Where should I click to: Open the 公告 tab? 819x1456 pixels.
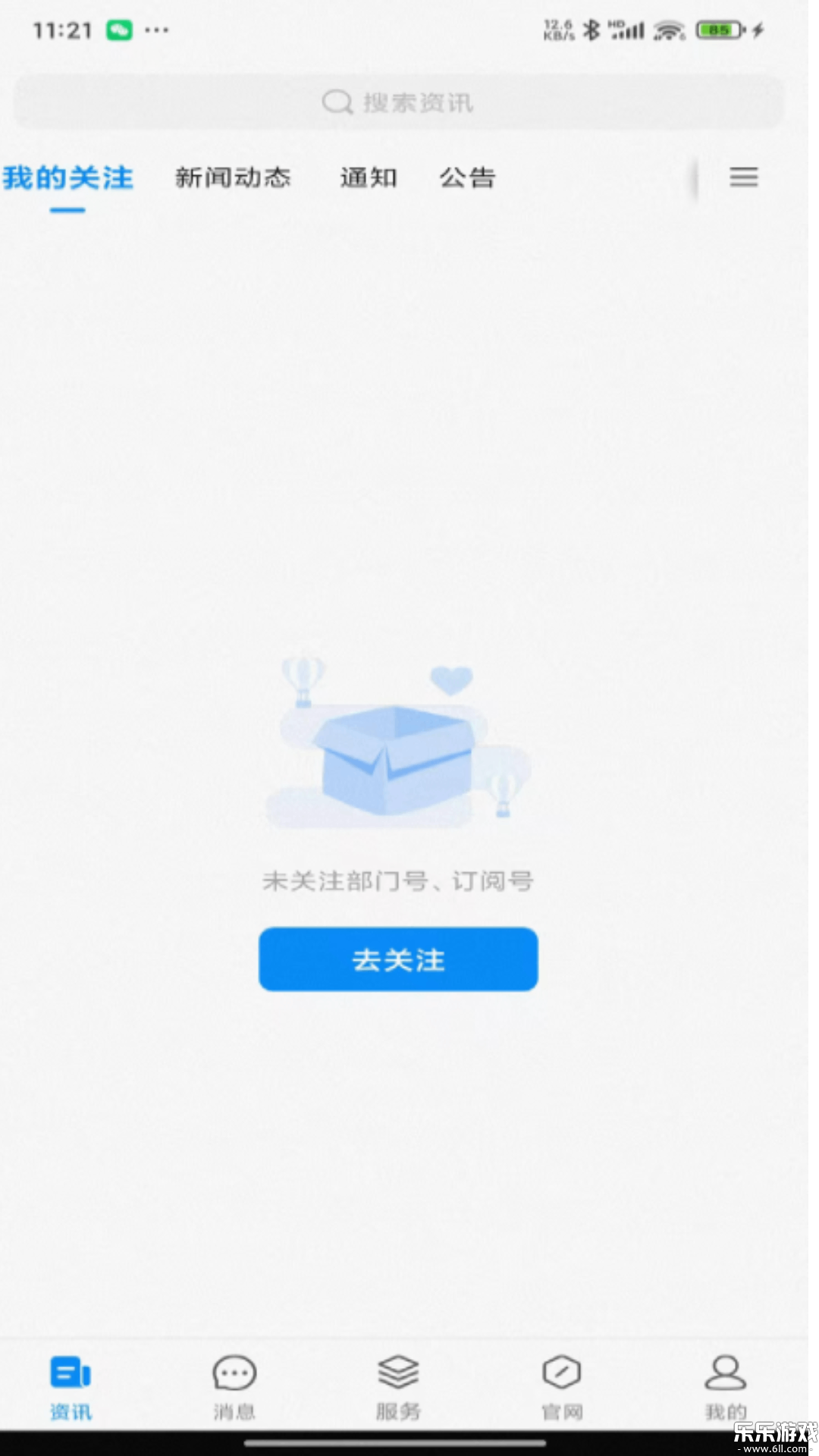[467, 178]
